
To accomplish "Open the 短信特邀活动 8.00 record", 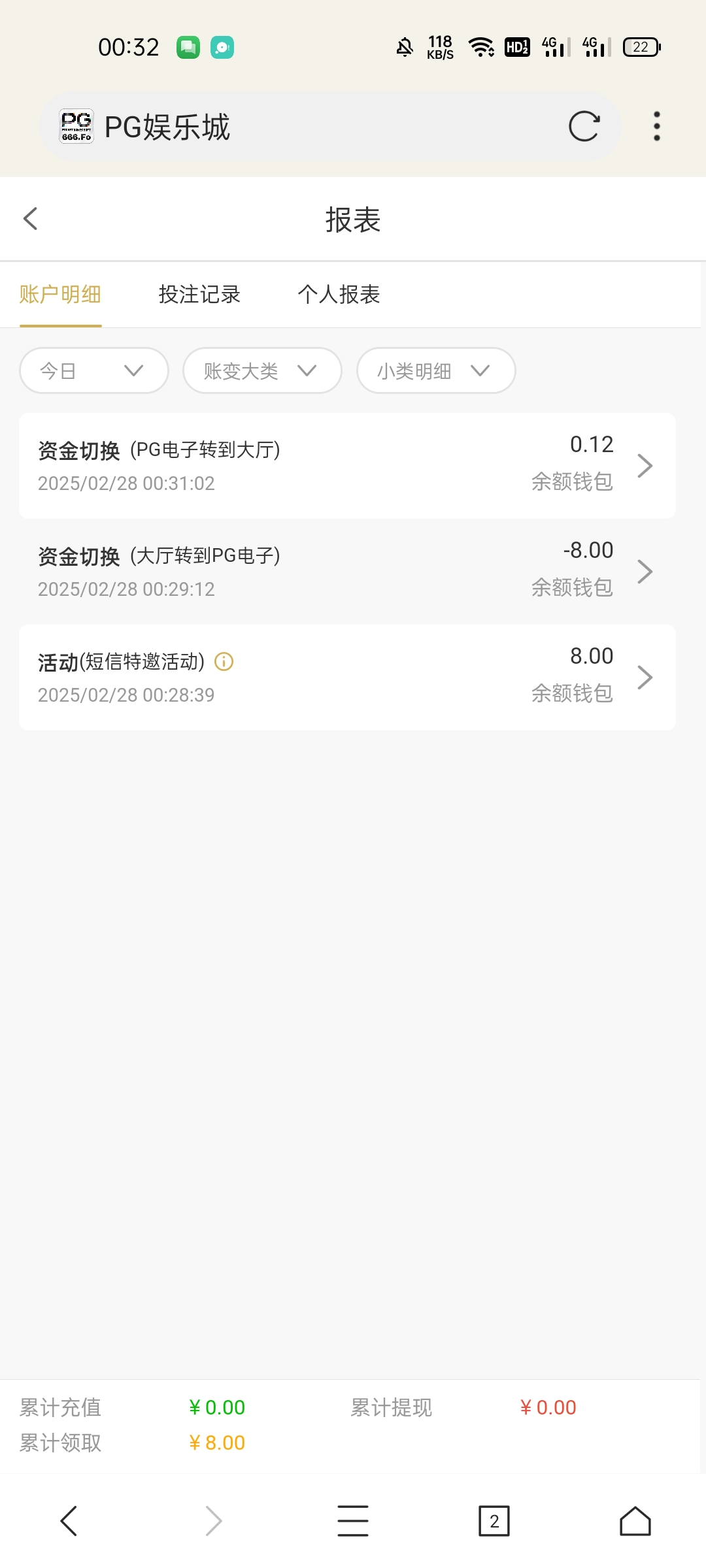I will click(346, 678).
